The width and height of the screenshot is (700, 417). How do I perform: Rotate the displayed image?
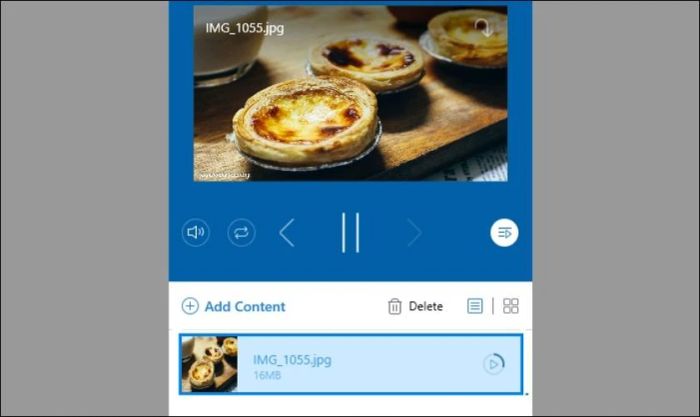(x=485, y=29)
